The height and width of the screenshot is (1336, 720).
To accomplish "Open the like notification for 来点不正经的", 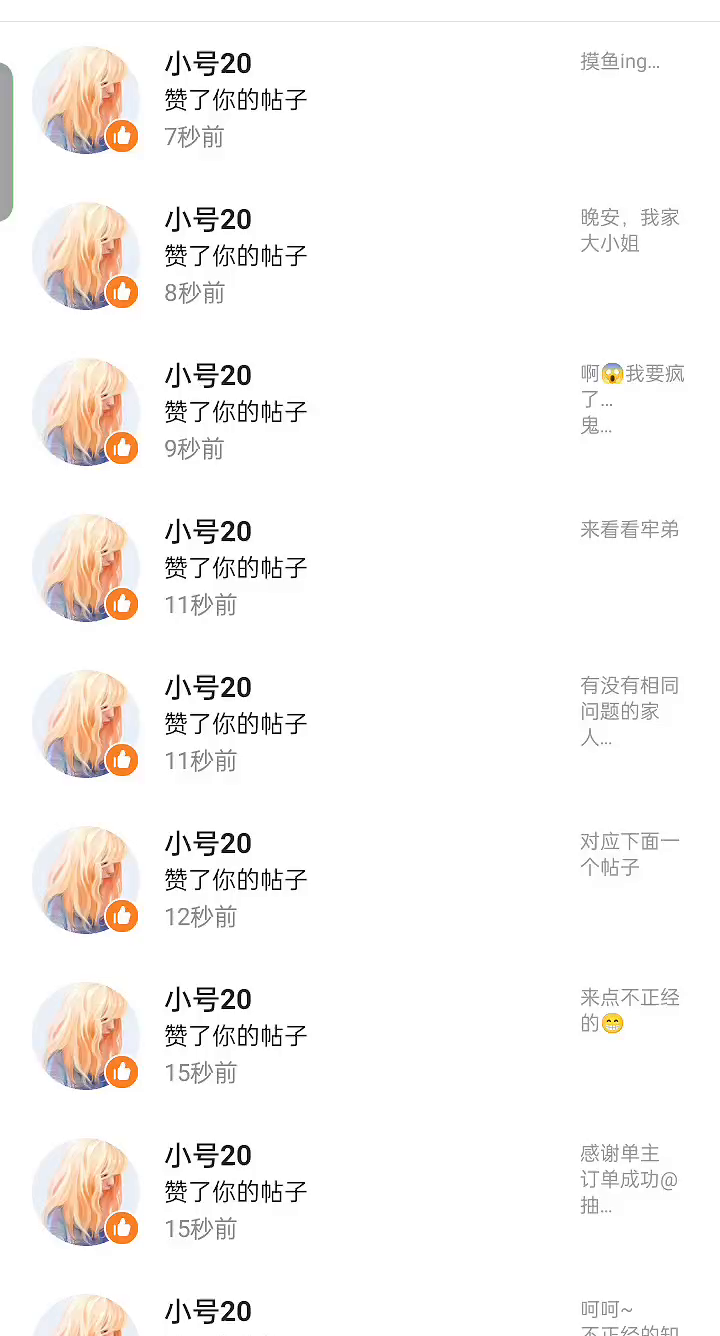I will (x=360, y=1036).
